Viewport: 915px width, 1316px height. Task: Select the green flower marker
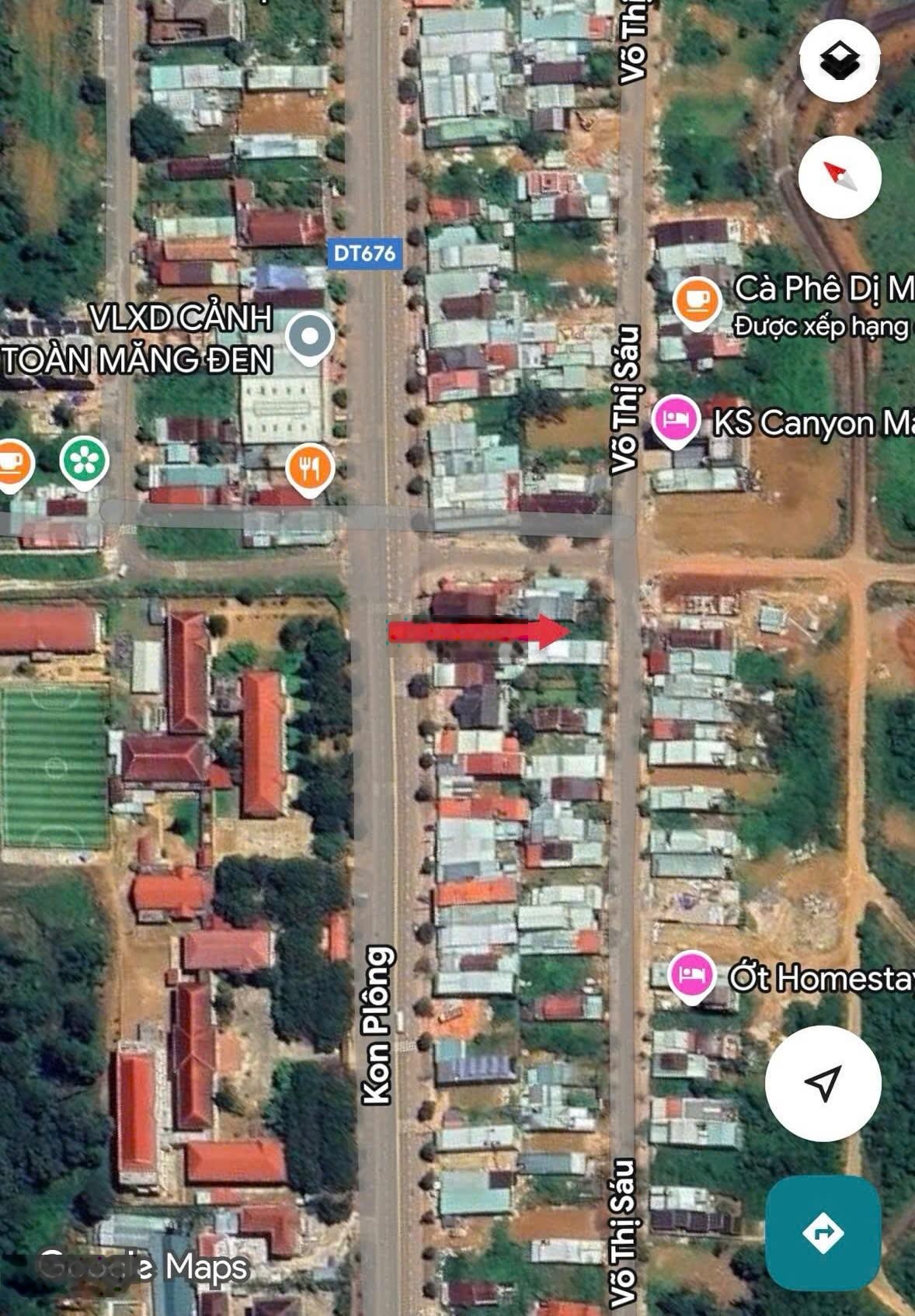84,461
